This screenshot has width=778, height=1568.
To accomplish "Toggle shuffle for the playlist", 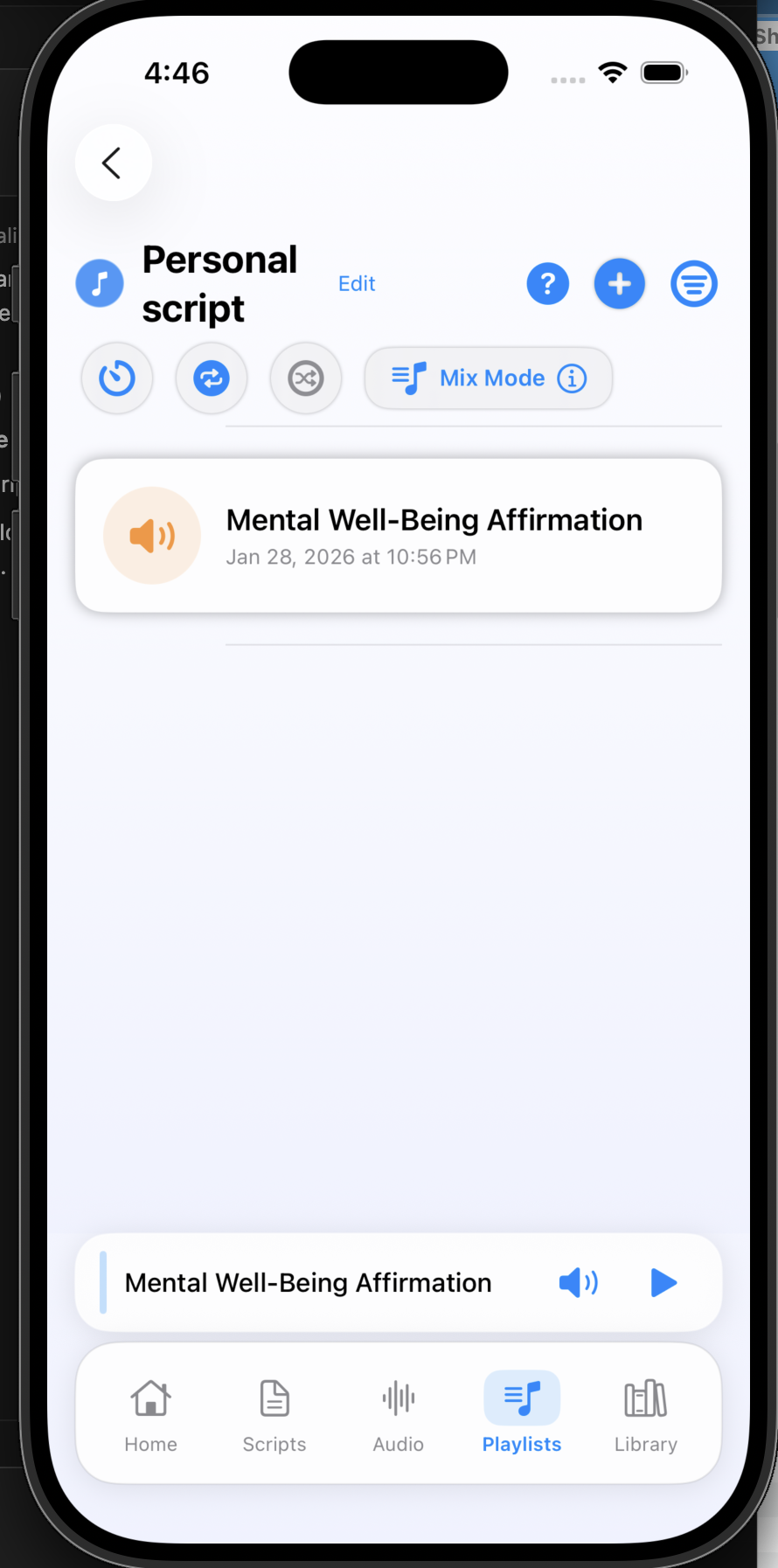I will point(305,378).
